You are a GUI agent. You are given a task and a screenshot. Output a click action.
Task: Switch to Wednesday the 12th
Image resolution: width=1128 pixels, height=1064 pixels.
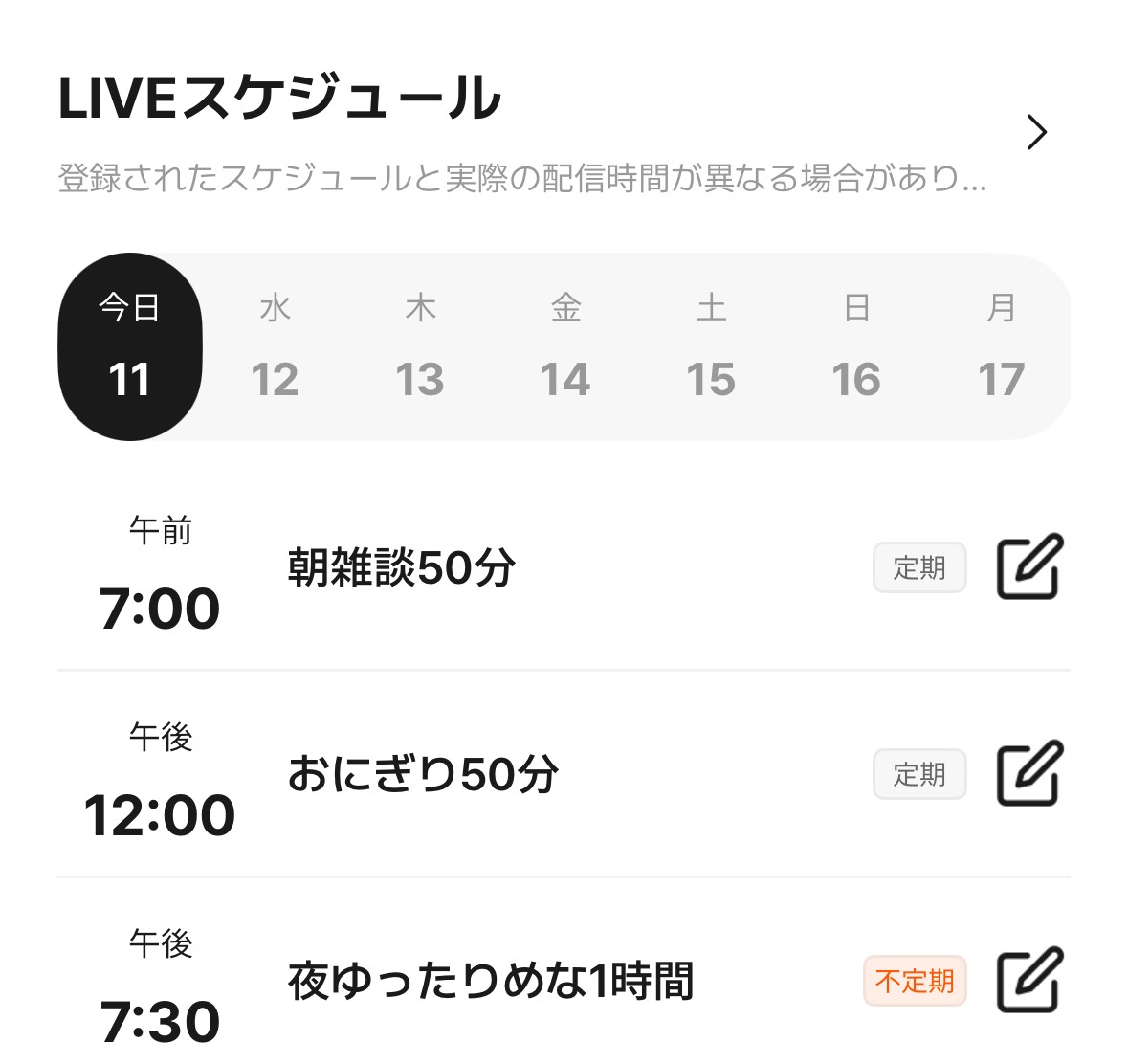coord(275,346)
